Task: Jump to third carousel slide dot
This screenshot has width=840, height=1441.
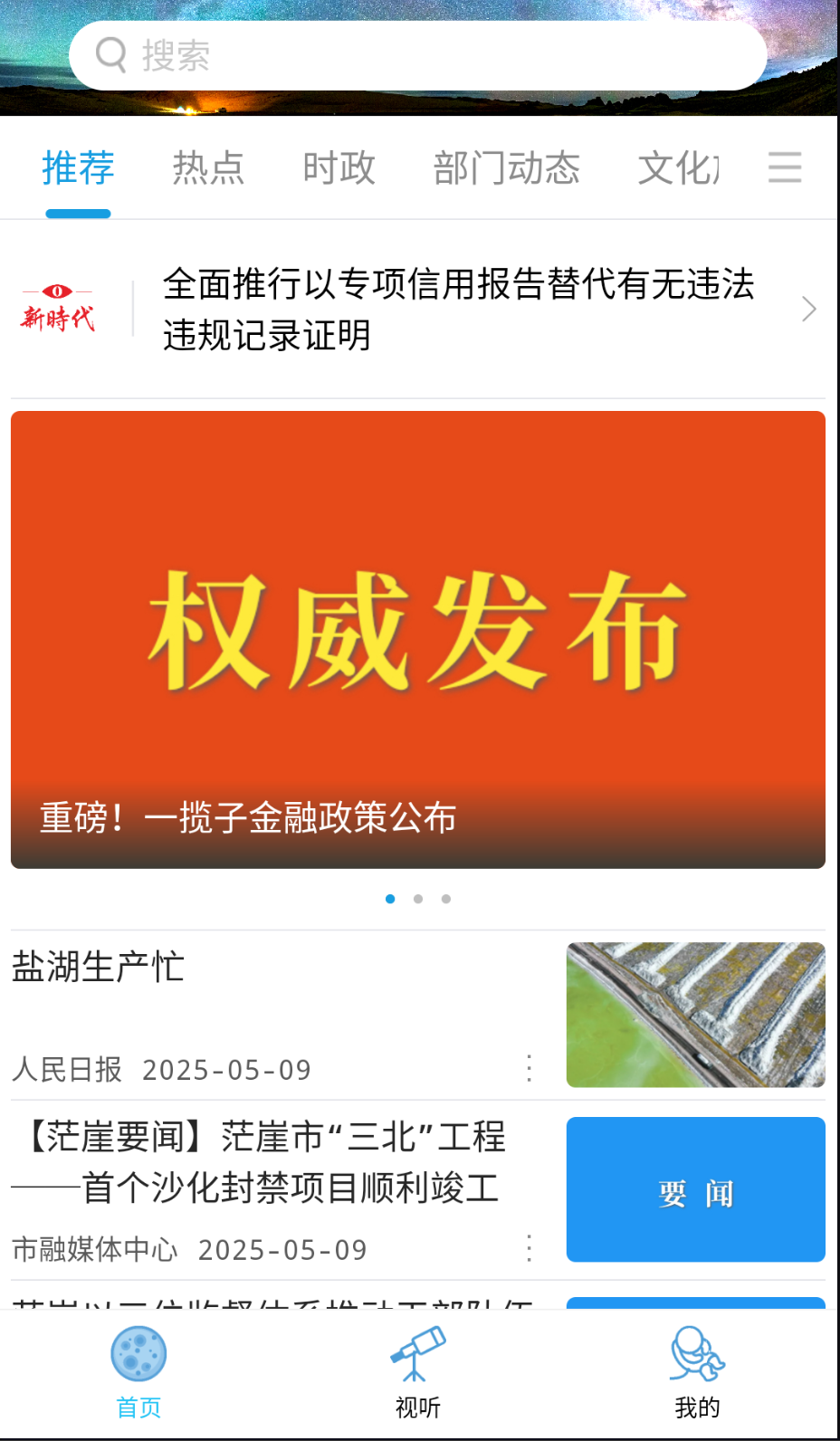Action: [x=446, y=898]
